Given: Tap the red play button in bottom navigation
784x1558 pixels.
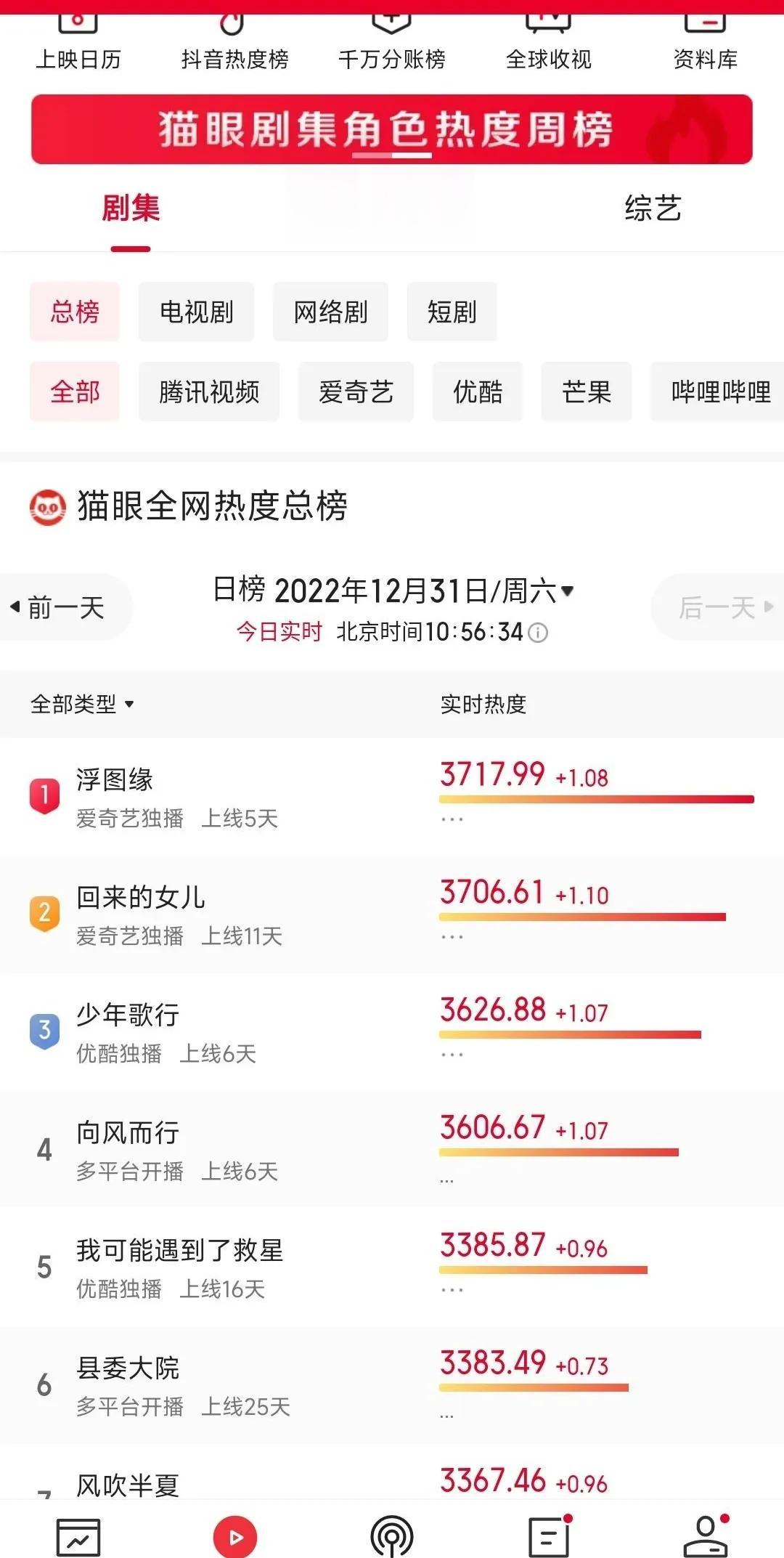Looking at the screenshot, I should pyautogui.click(x=235, y=1537).
